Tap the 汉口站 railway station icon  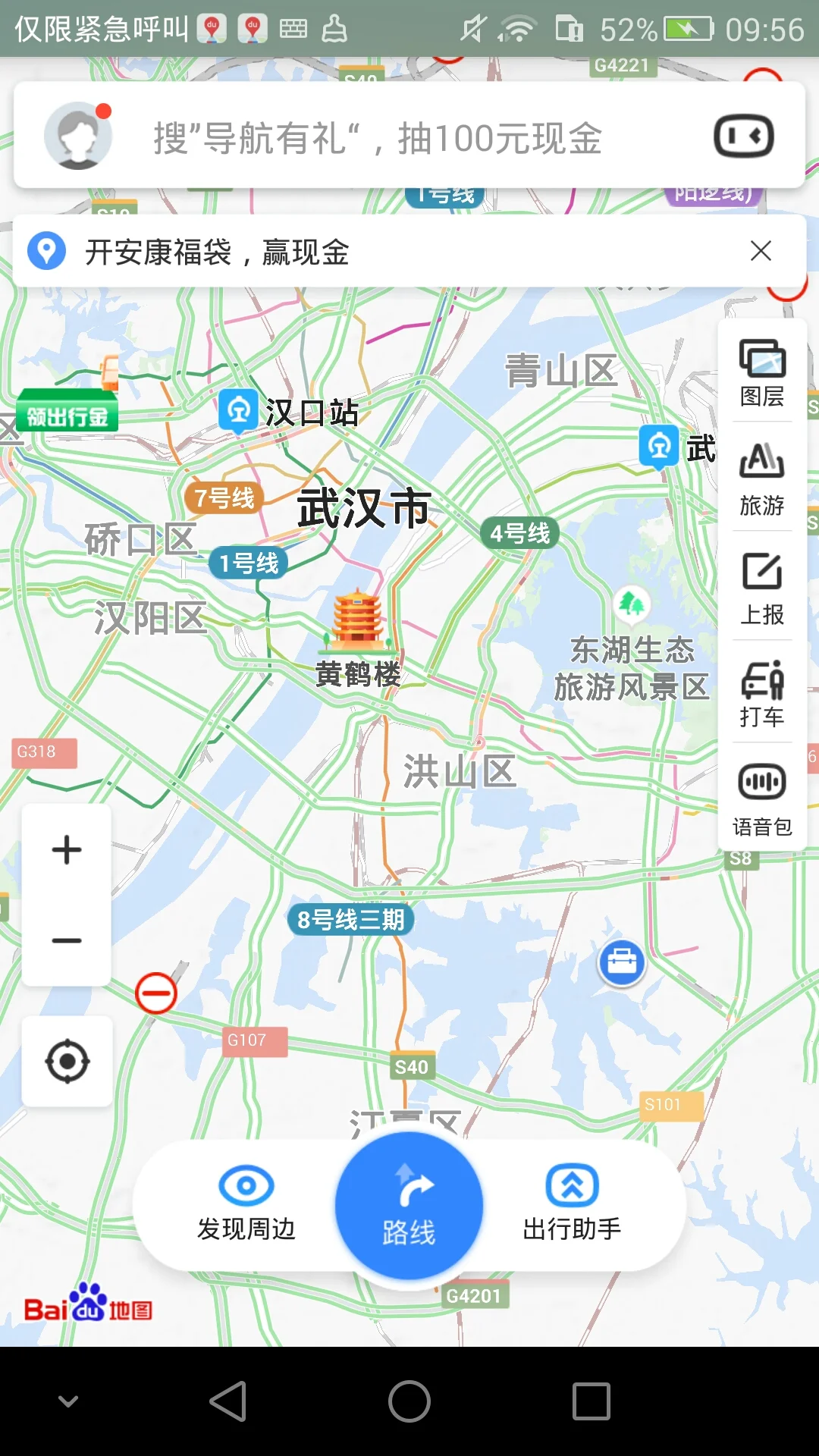coord(240,410)
